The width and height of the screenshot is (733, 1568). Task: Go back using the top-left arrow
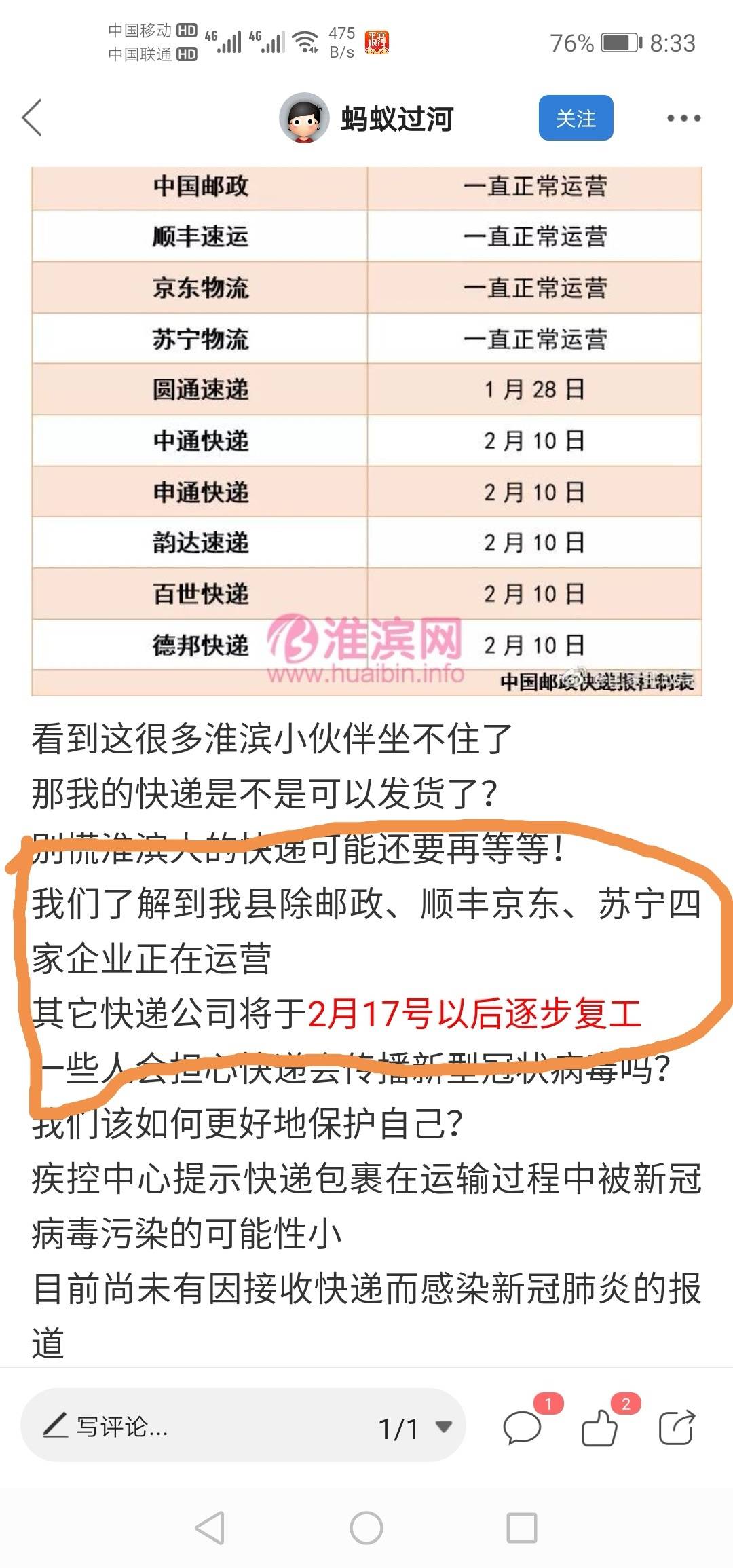click(32, 118)
